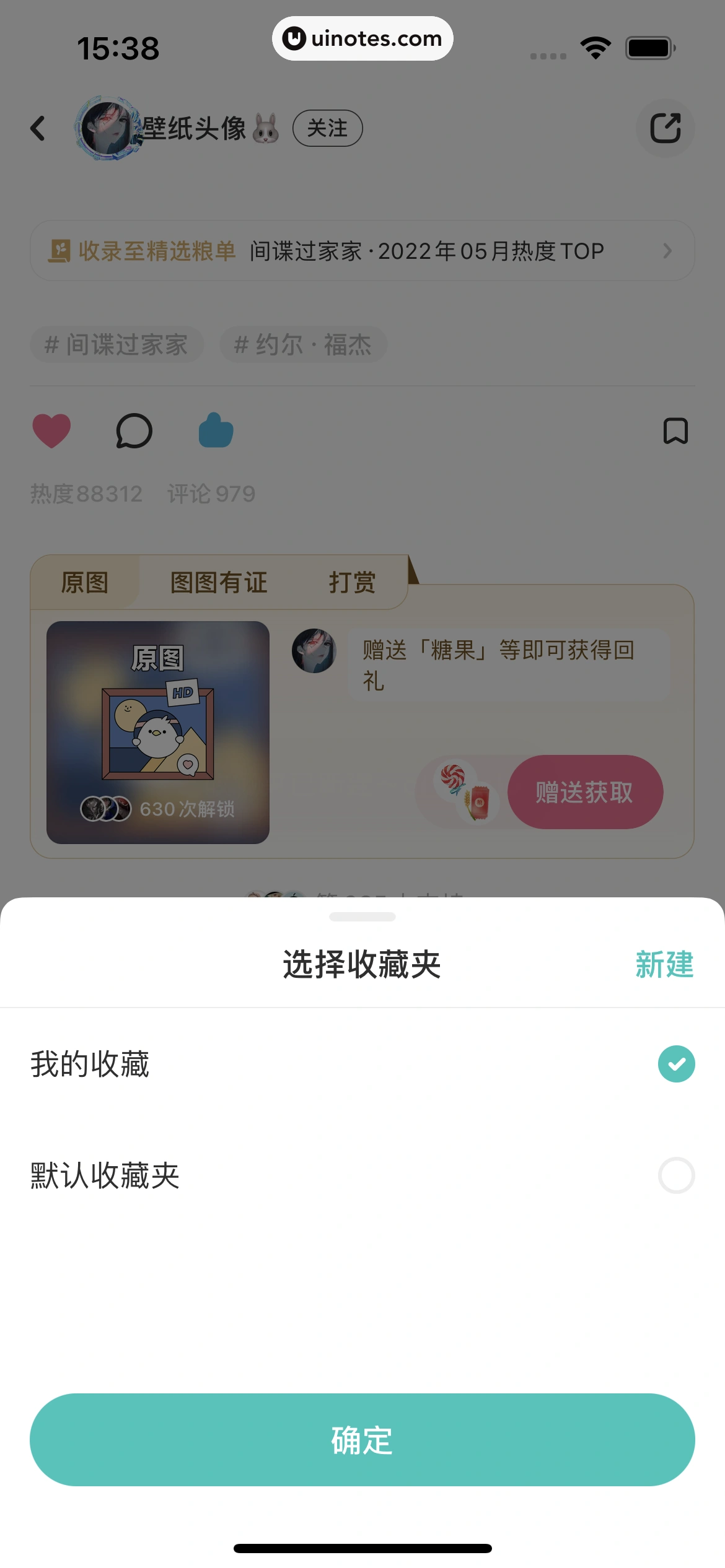The width and height of the screenshot is (725, 1568).
Task: Click the back arrow at top left
Action: [x=37, y=128]
